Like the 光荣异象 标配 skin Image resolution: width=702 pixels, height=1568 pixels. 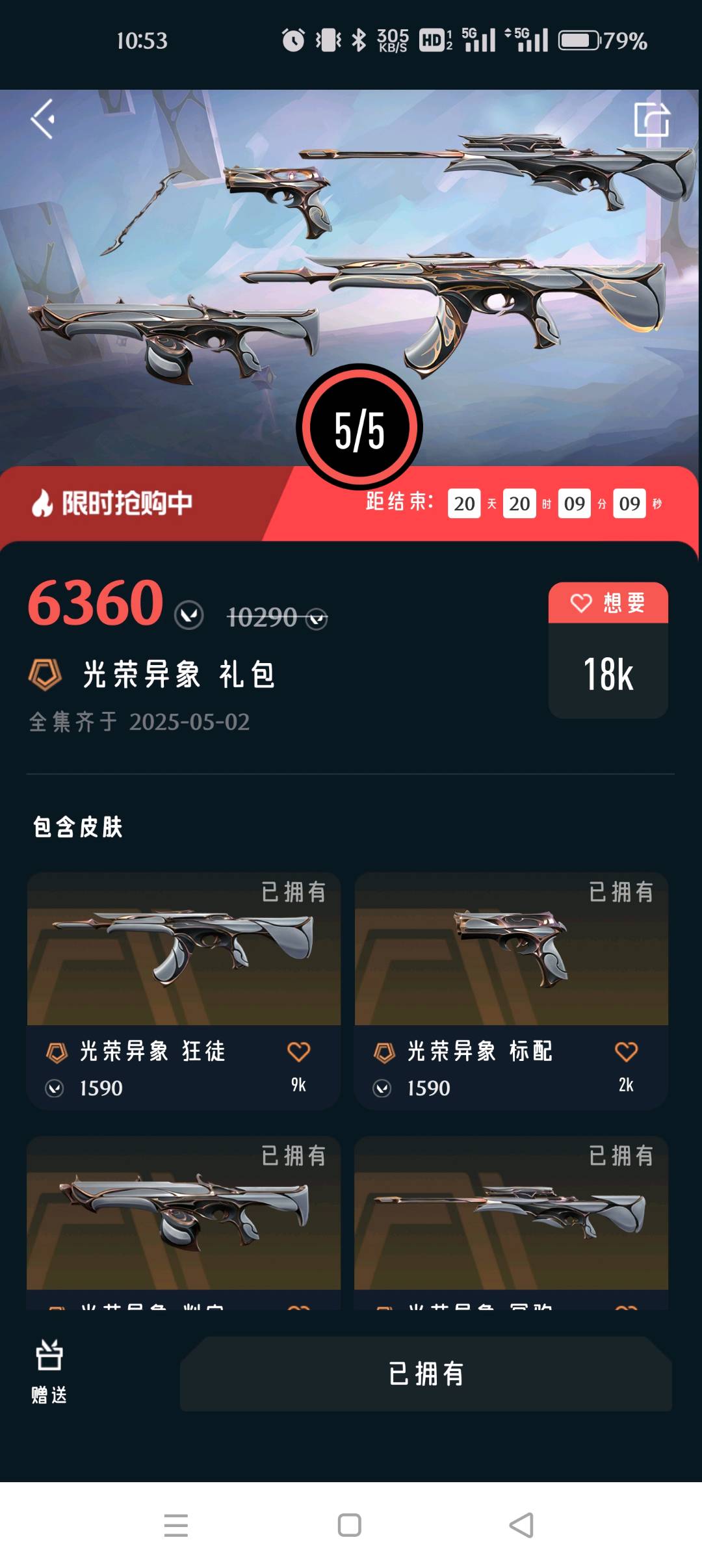[x=626, y=1052]
